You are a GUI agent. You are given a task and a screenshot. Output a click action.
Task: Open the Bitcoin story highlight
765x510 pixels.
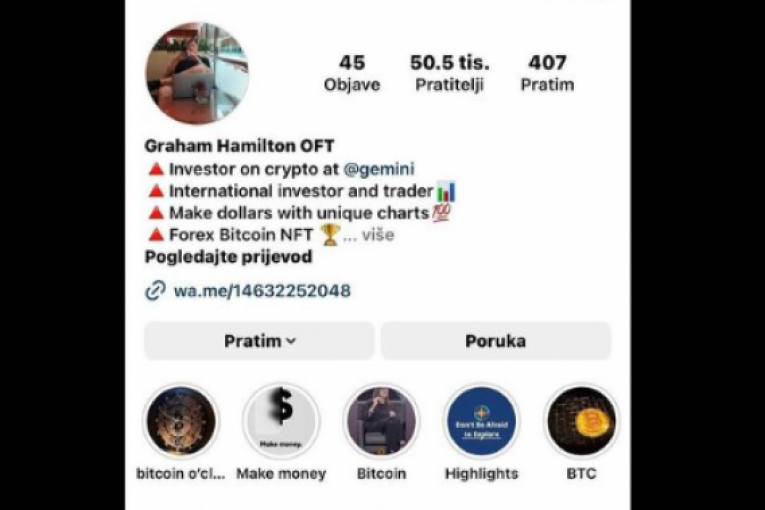coord(381,422)
